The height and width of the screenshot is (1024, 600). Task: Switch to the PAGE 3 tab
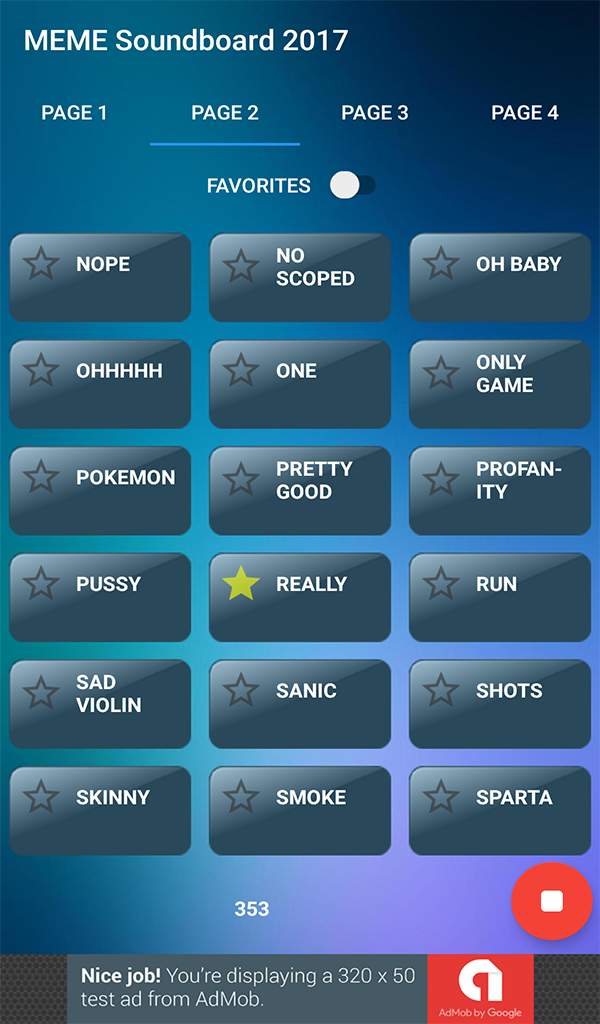[x=375, y=113]
